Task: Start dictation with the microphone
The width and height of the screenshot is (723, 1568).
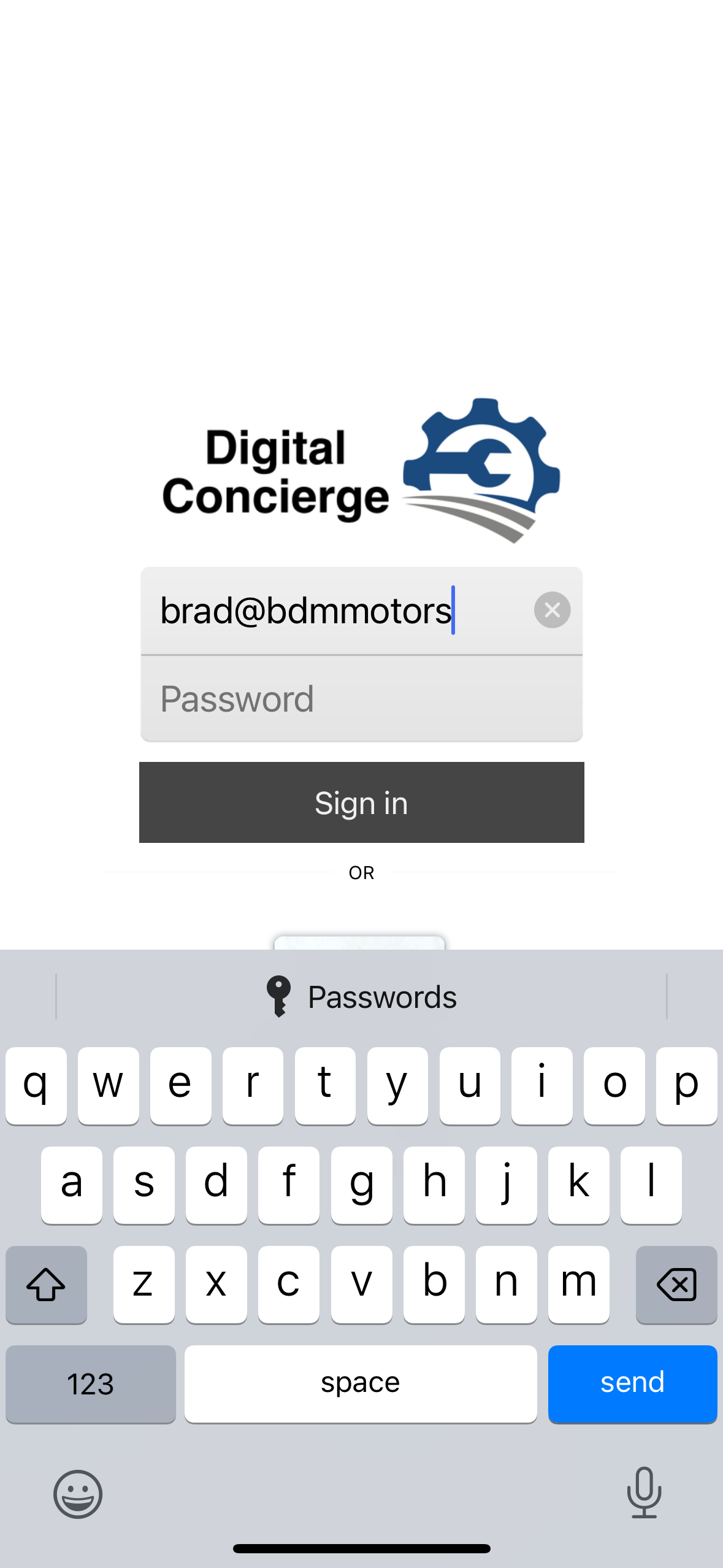Action: [644, 1493]
